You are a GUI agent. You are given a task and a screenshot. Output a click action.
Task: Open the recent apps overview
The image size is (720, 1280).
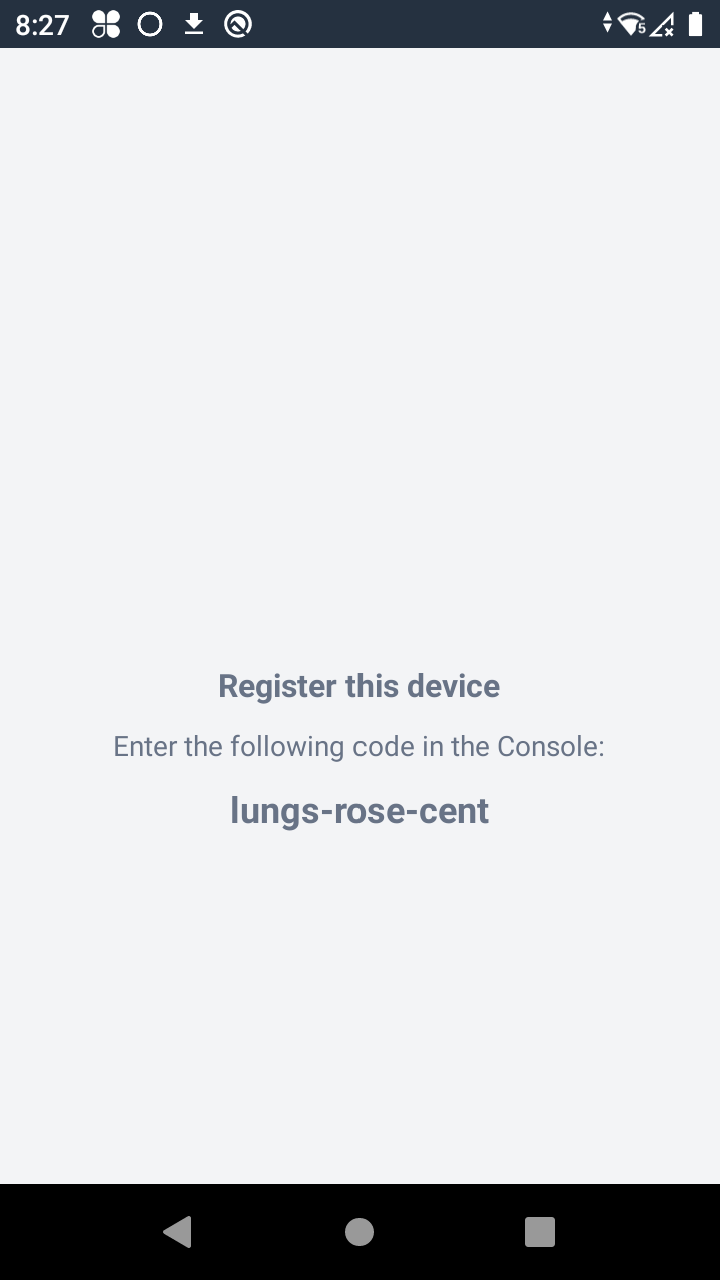click(540, 1232)
